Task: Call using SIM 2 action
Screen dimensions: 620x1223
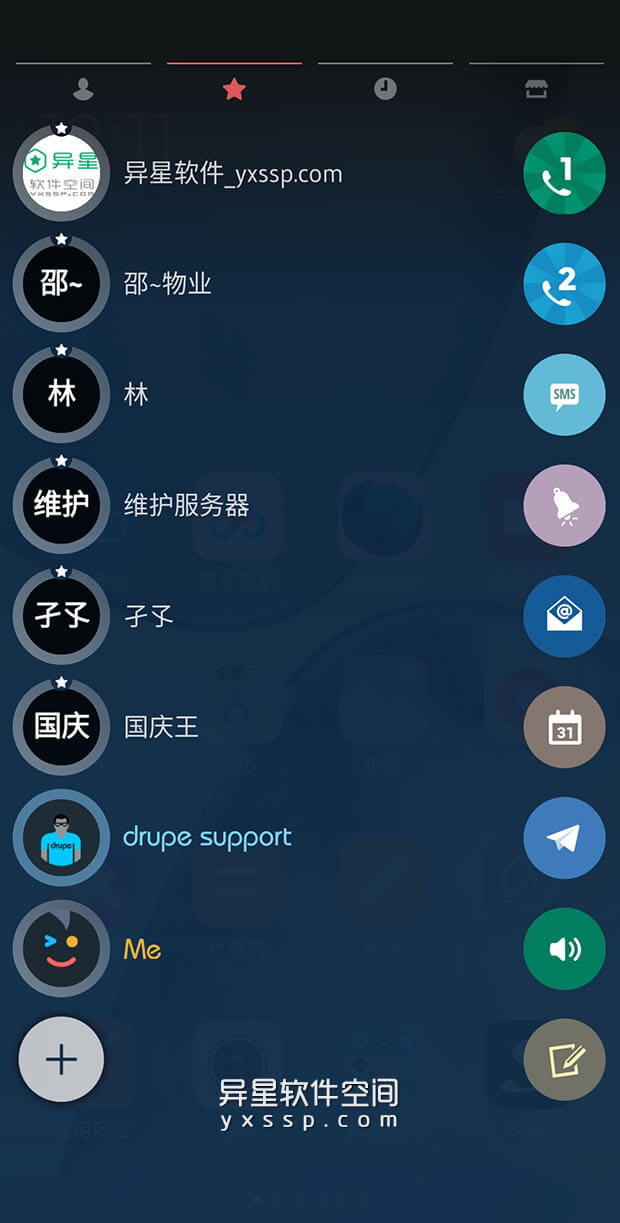Action: click(x=564, y=284)
